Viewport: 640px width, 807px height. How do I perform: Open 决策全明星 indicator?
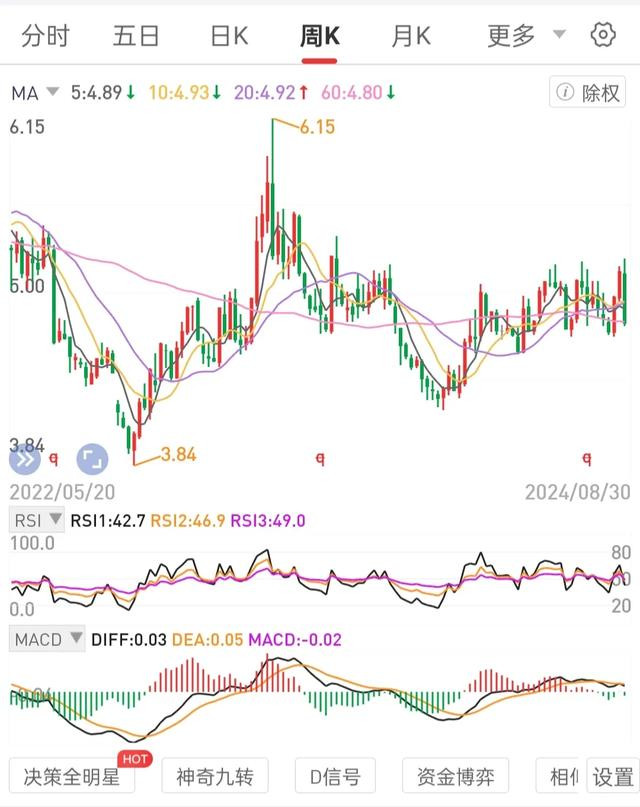point(72,776)
